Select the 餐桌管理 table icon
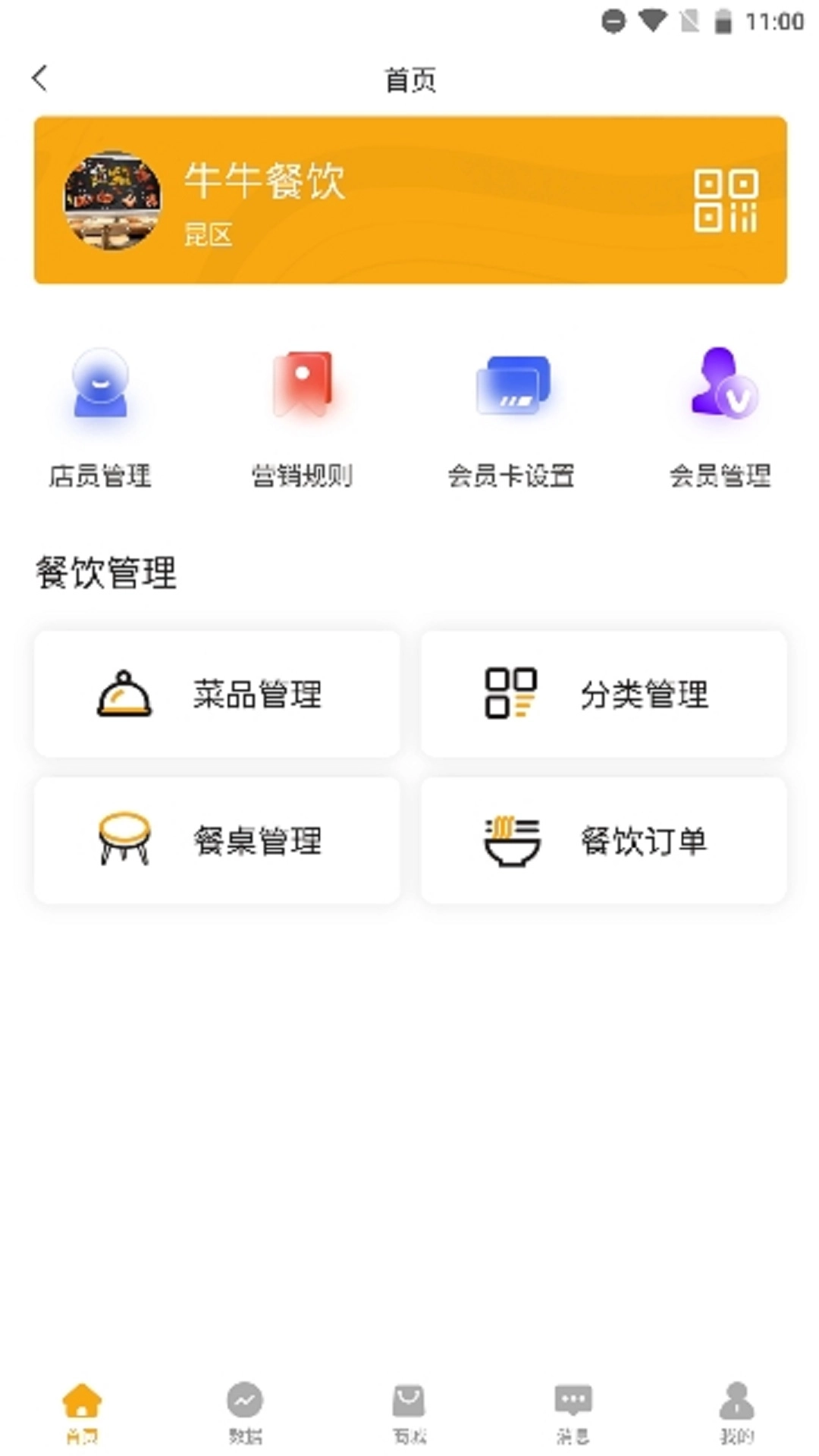The height and width of the screenshot is (1456, 819). click(124, 839)
